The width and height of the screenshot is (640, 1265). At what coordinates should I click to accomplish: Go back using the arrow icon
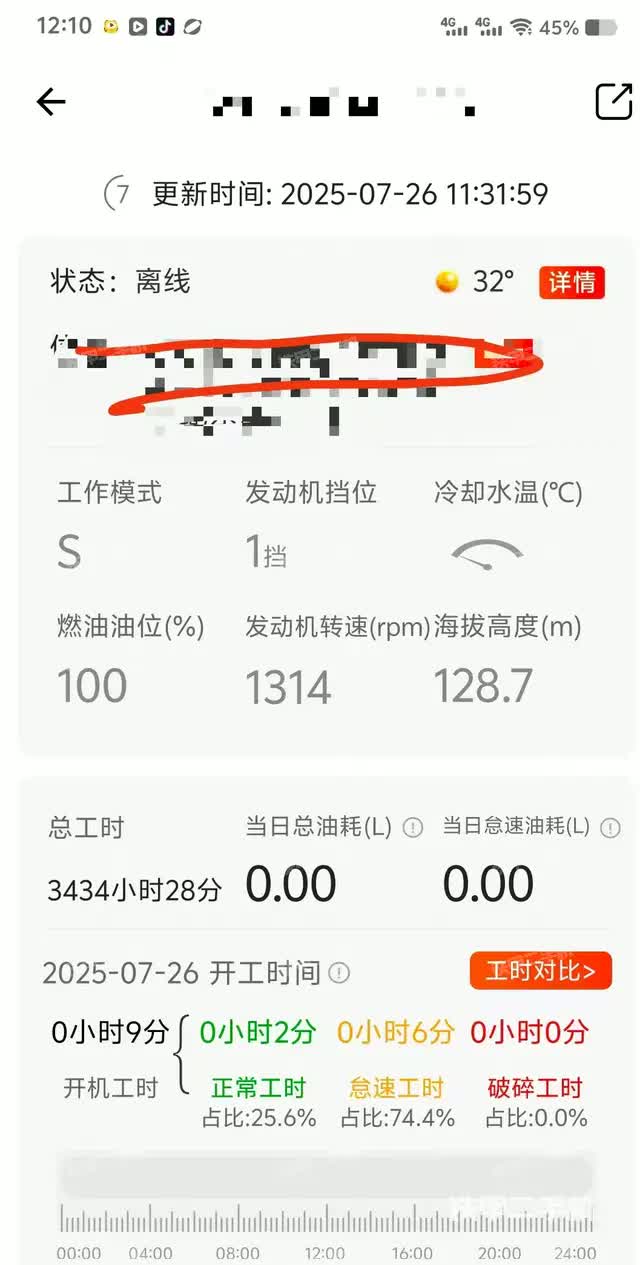50,102
